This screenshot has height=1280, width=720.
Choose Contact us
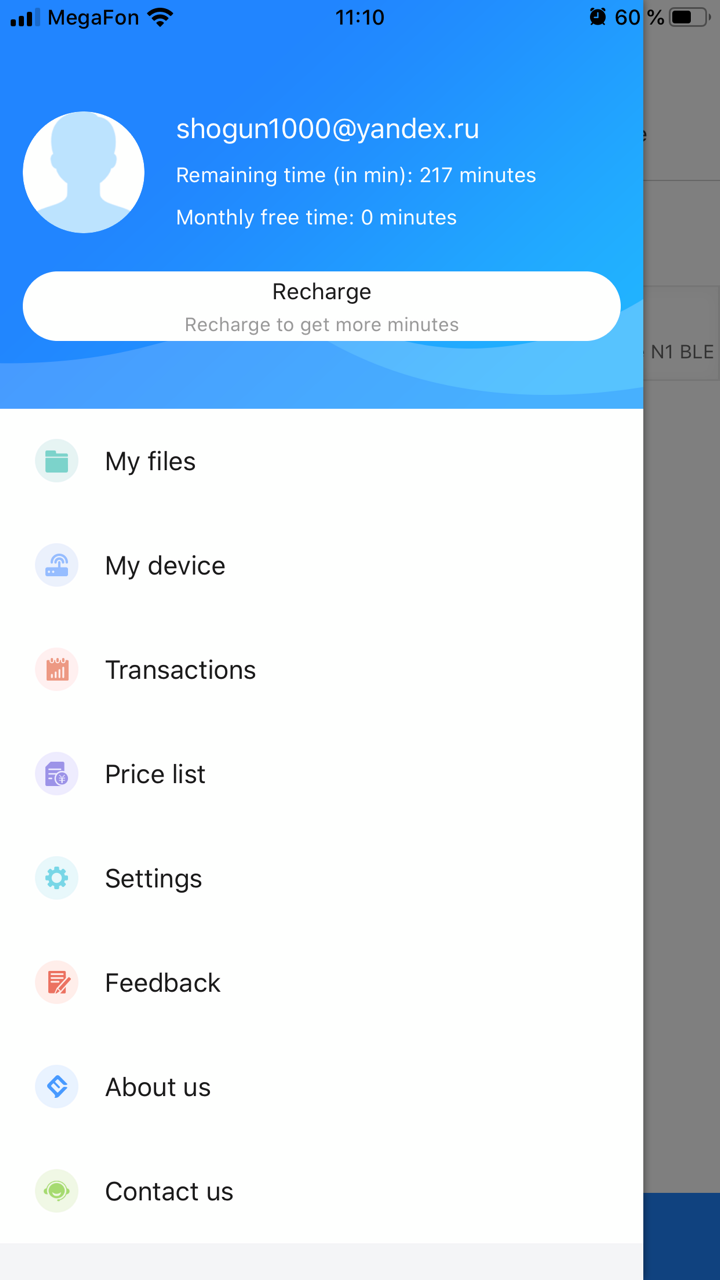322,1191
